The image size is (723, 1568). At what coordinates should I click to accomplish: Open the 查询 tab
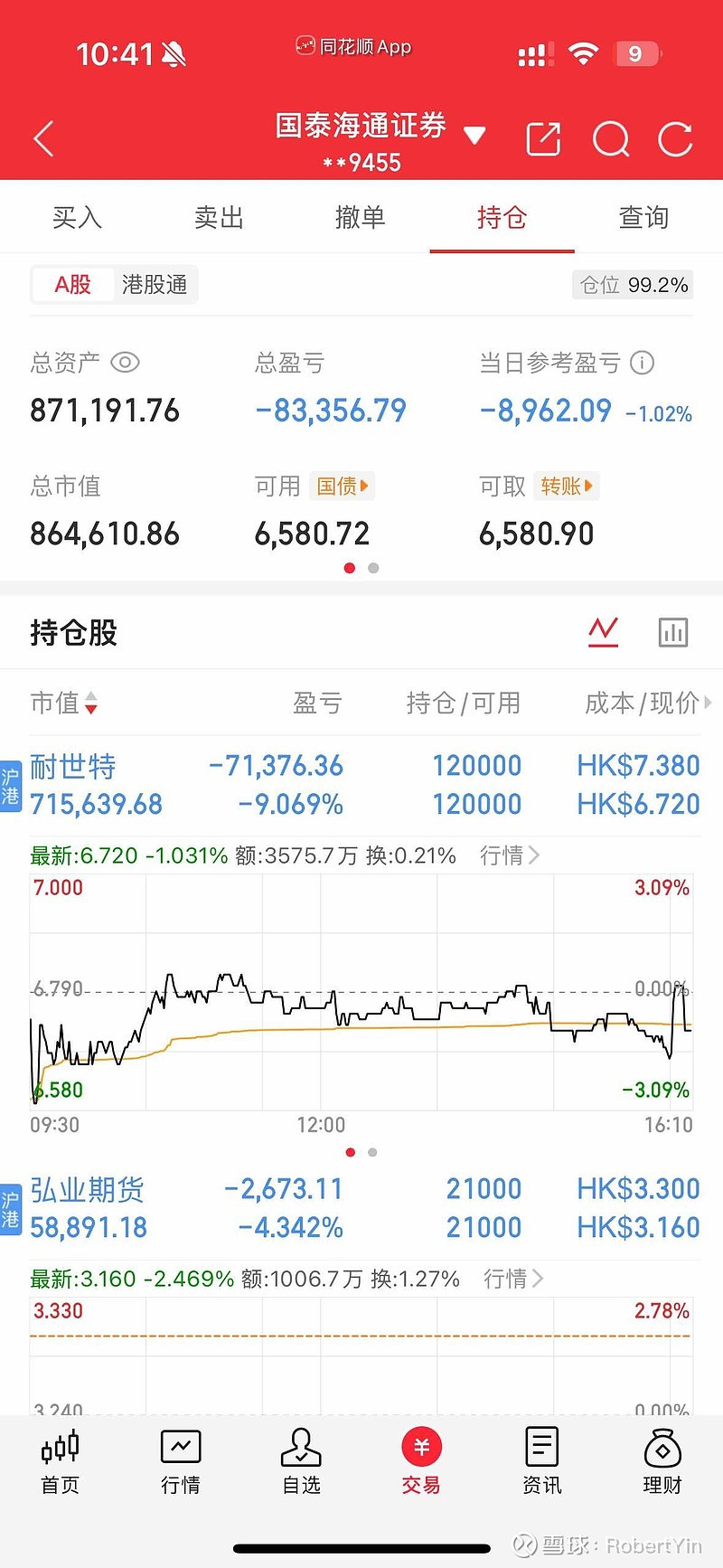[643, 217]
